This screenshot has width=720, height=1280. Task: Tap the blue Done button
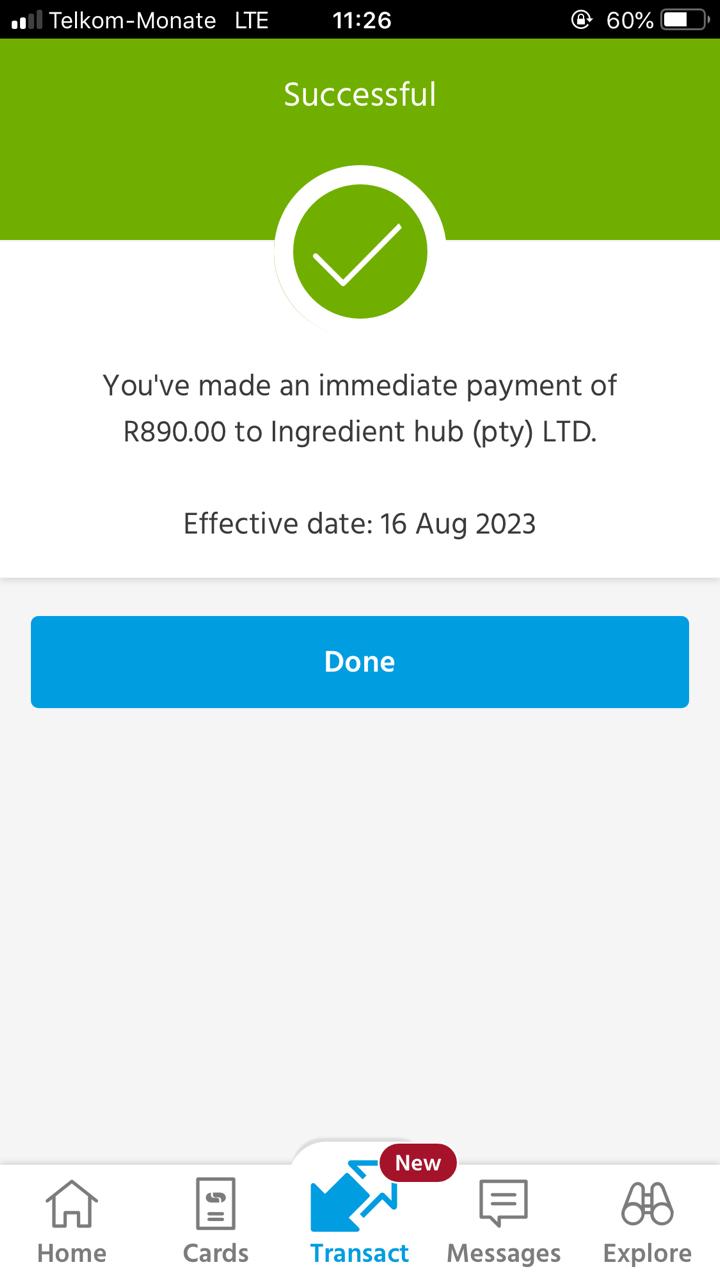click(360, 662)
